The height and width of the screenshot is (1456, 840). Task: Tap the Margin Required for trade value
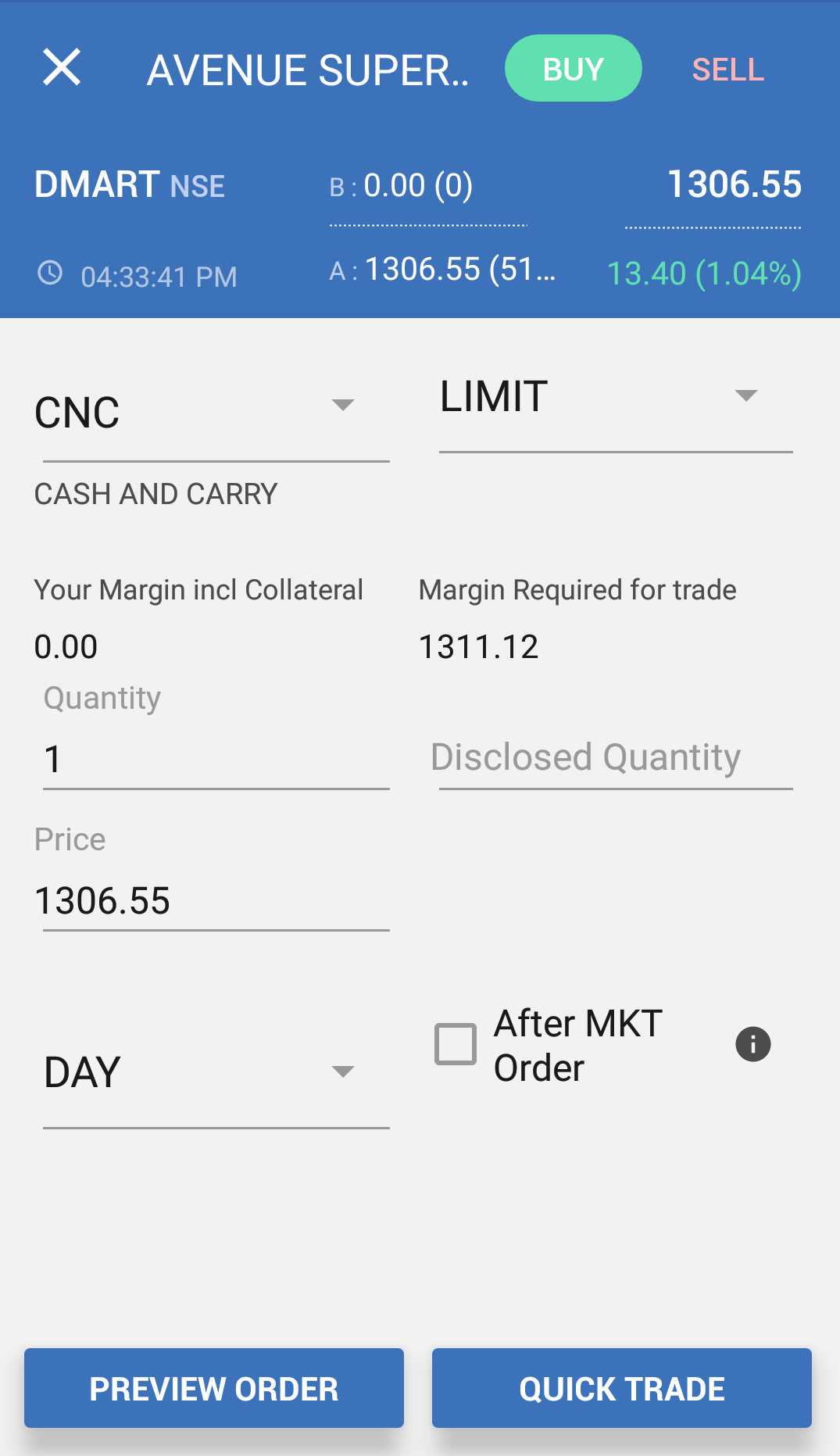(x=478, y=646)
